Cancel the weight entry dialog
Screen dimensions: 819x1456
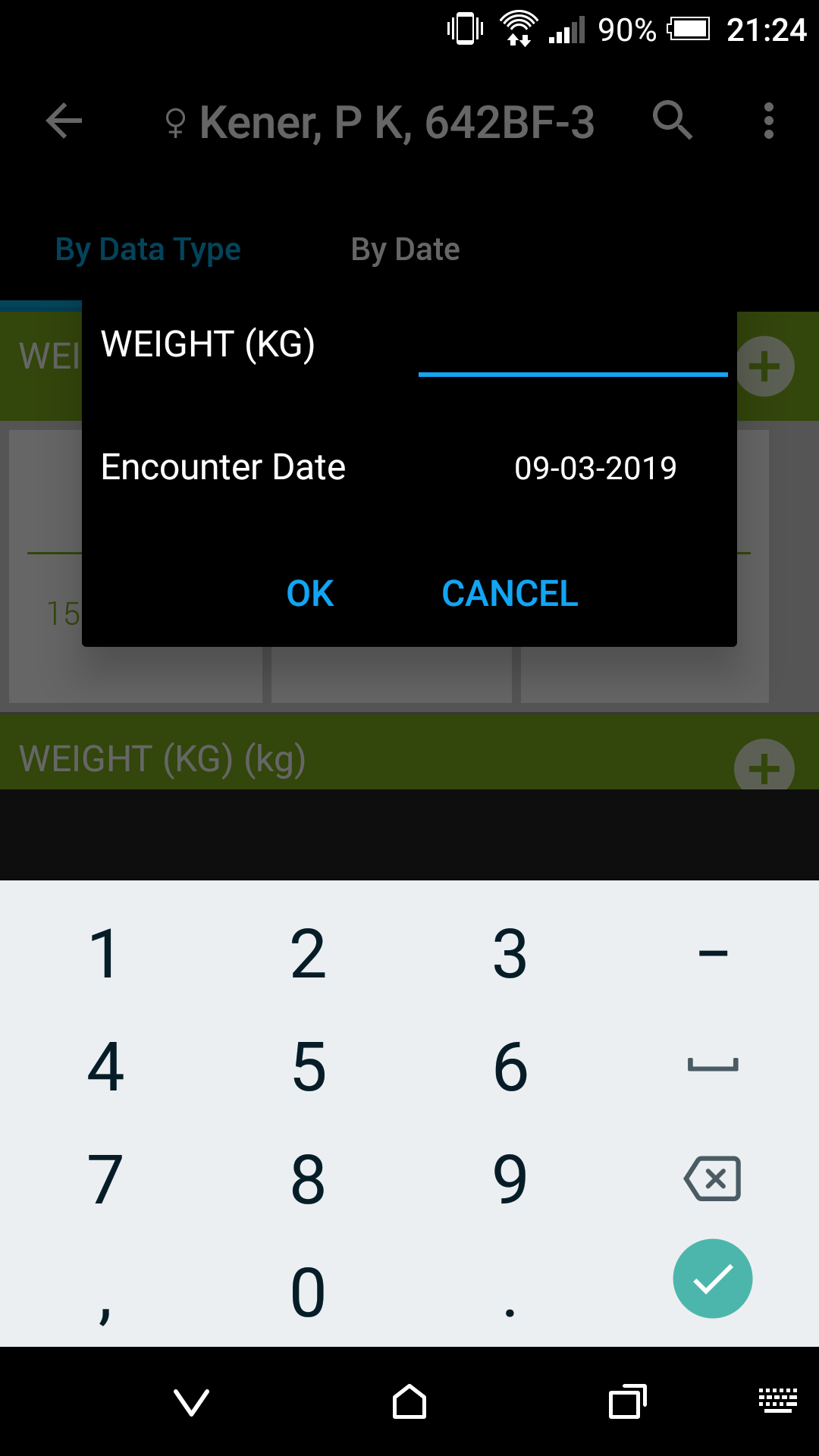pyautogui.click(x=510, y=594)
